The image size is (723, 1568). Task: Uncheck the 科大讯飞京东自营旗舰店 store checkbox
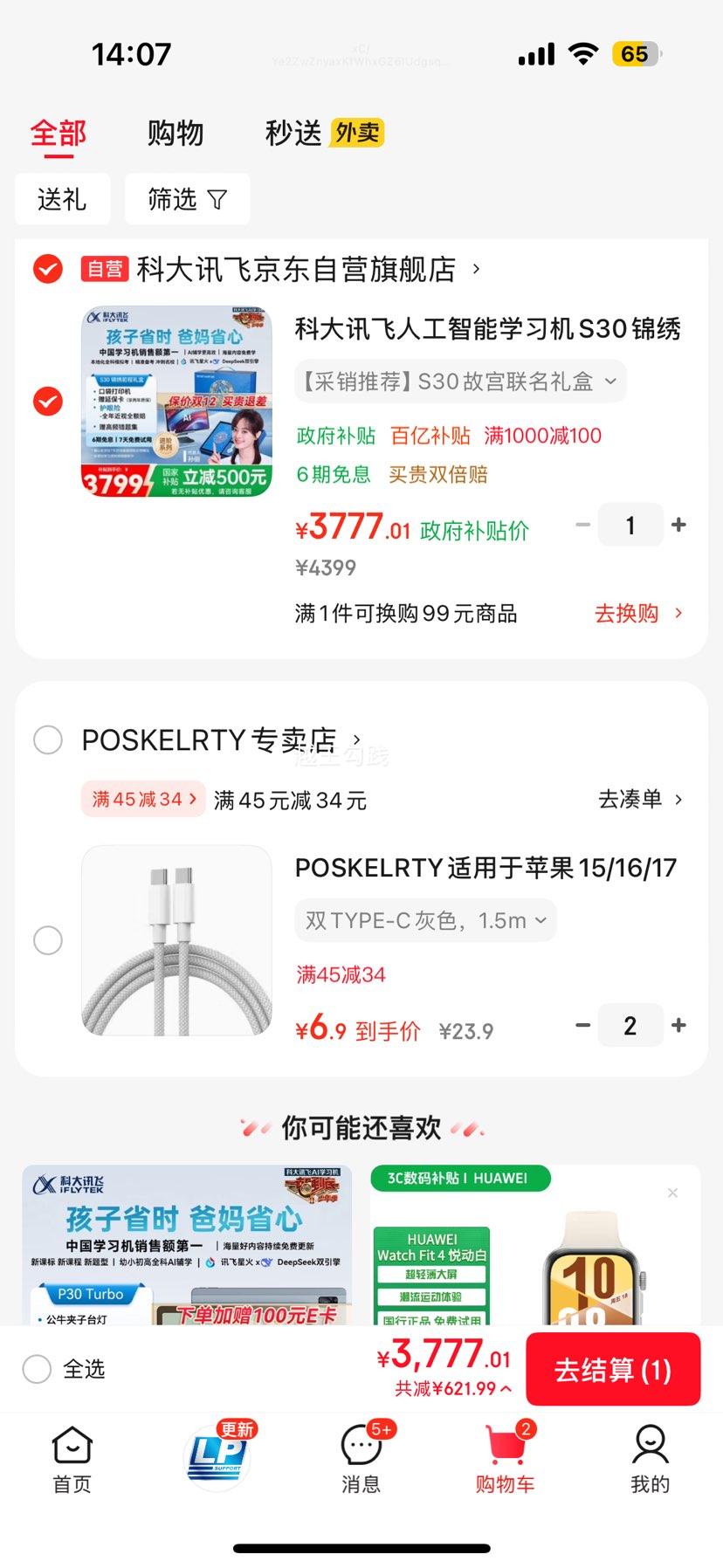pyautogui.click(x=48, y=269)
